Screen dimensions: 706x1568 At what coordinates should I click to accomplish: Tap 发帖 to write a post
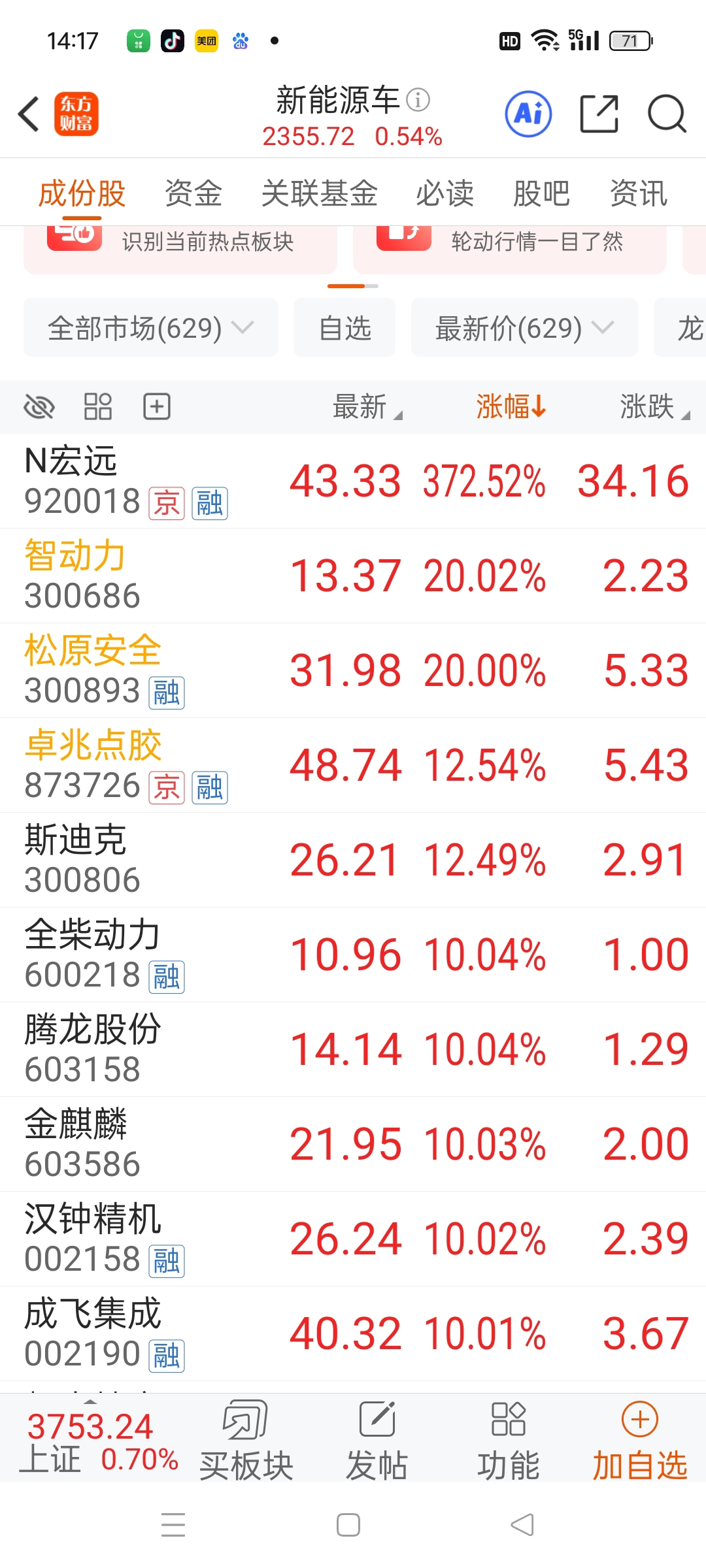[x=377, y=1440]
